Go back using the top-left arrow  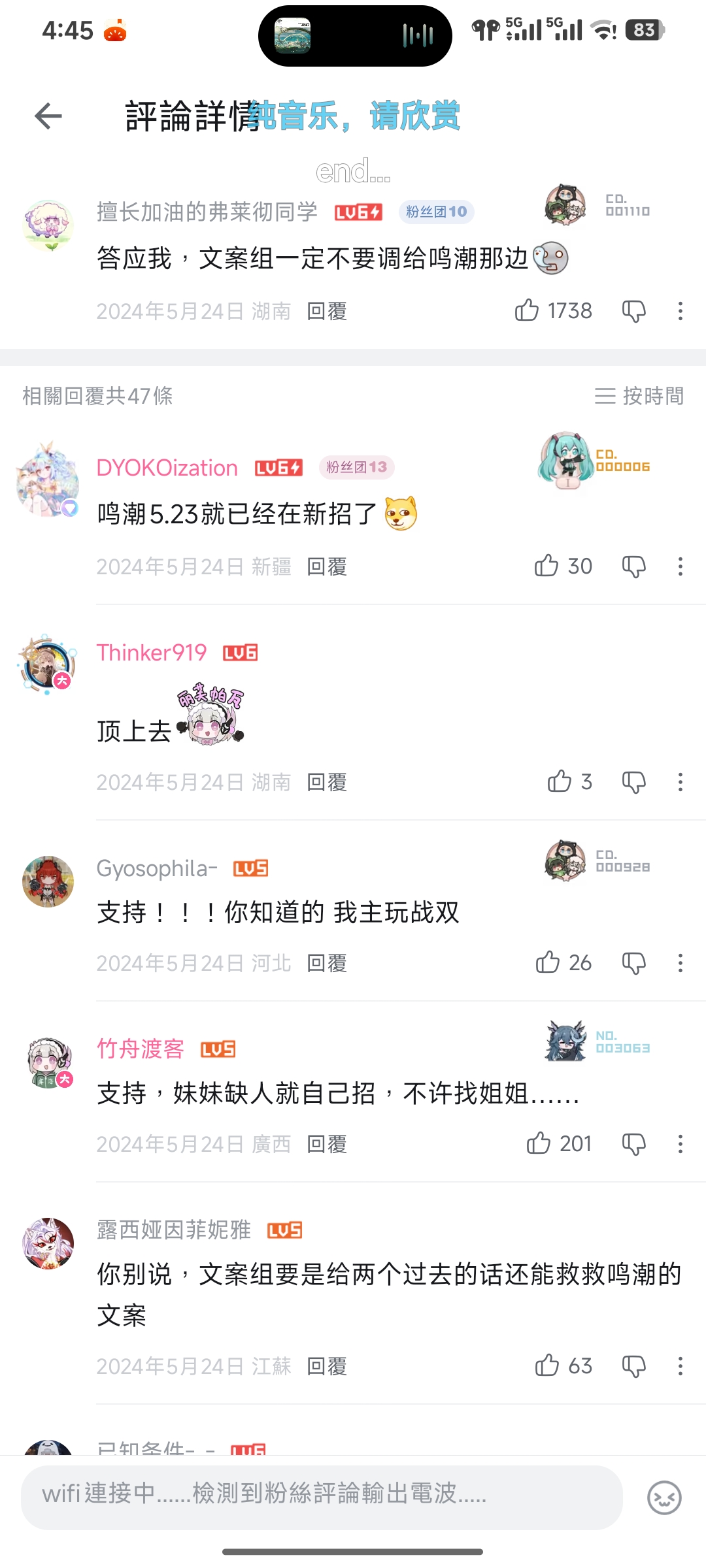(48, 116)
